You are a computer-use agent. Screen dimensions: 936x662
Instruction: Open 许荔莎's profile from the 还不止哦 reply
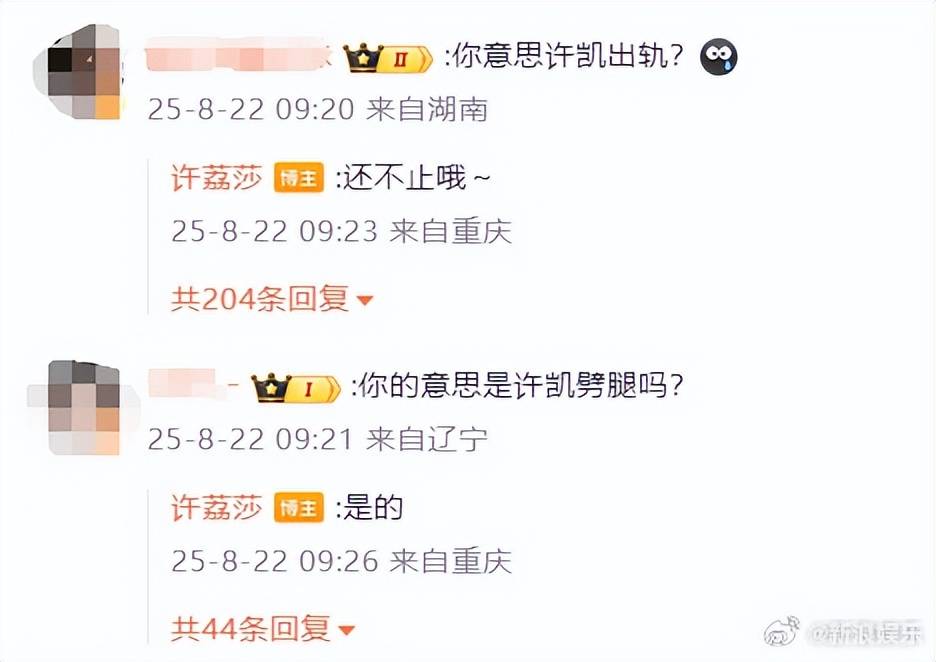point(216,179)
